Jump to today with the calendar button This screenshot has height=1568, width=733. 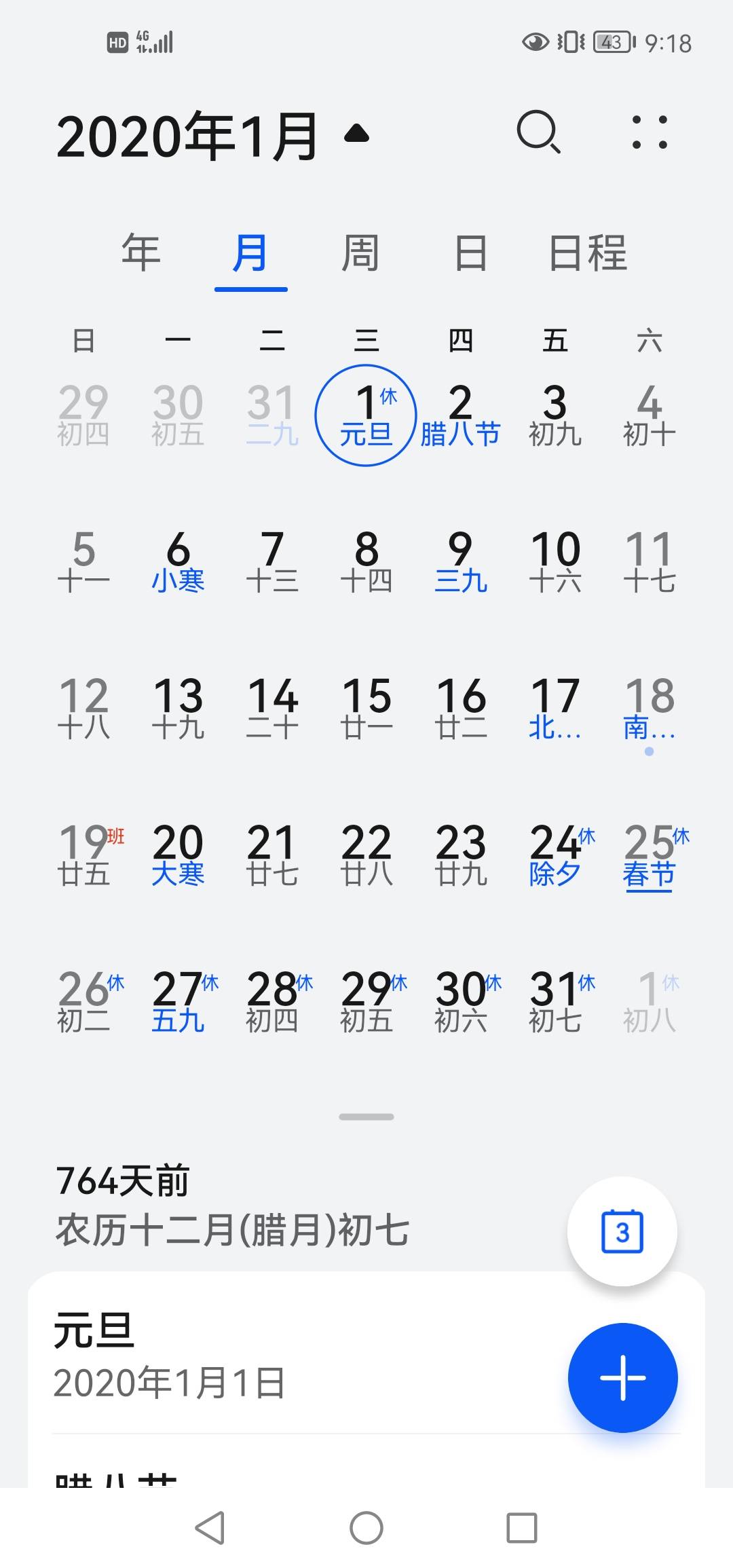tap(622, 1231)
